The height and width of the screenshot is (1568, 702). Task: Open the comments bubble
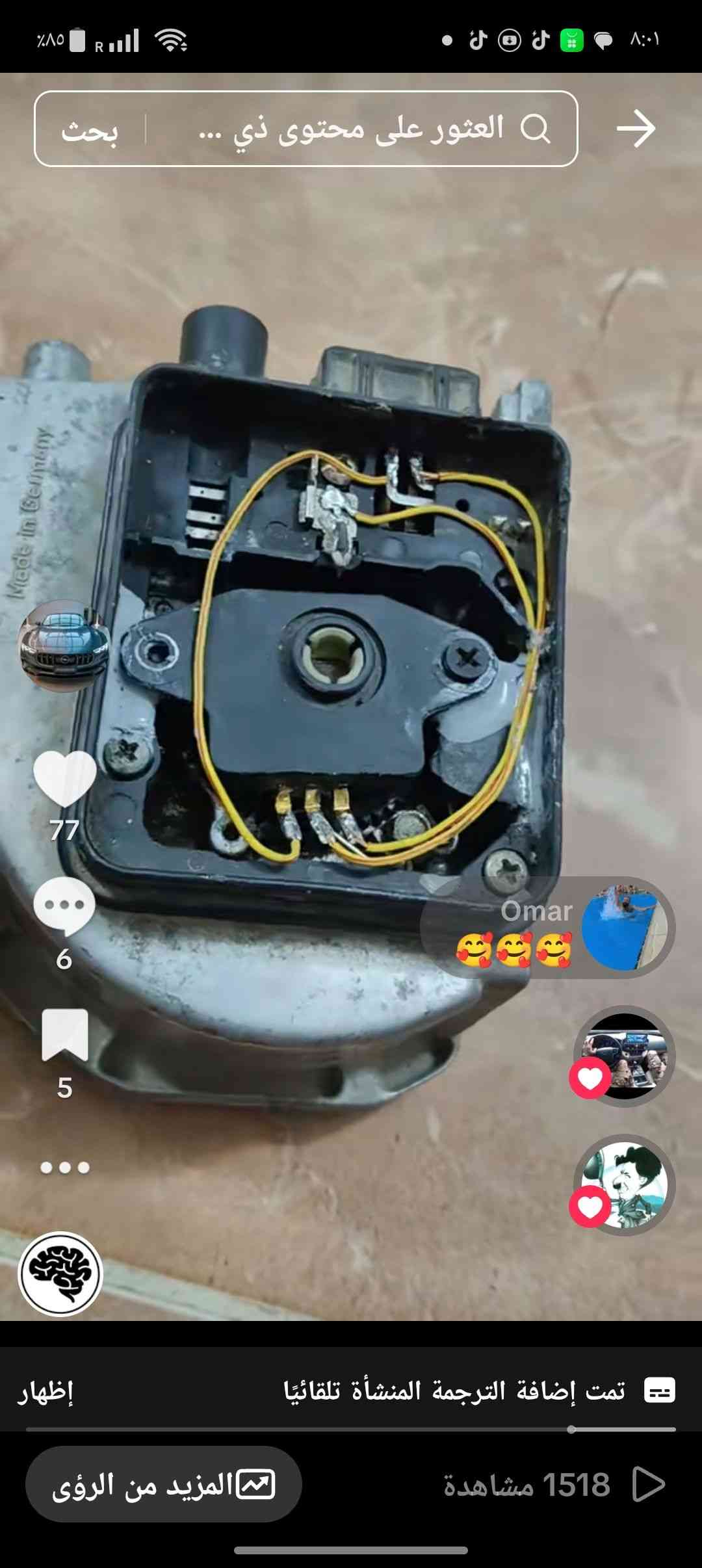click(64, 906)
